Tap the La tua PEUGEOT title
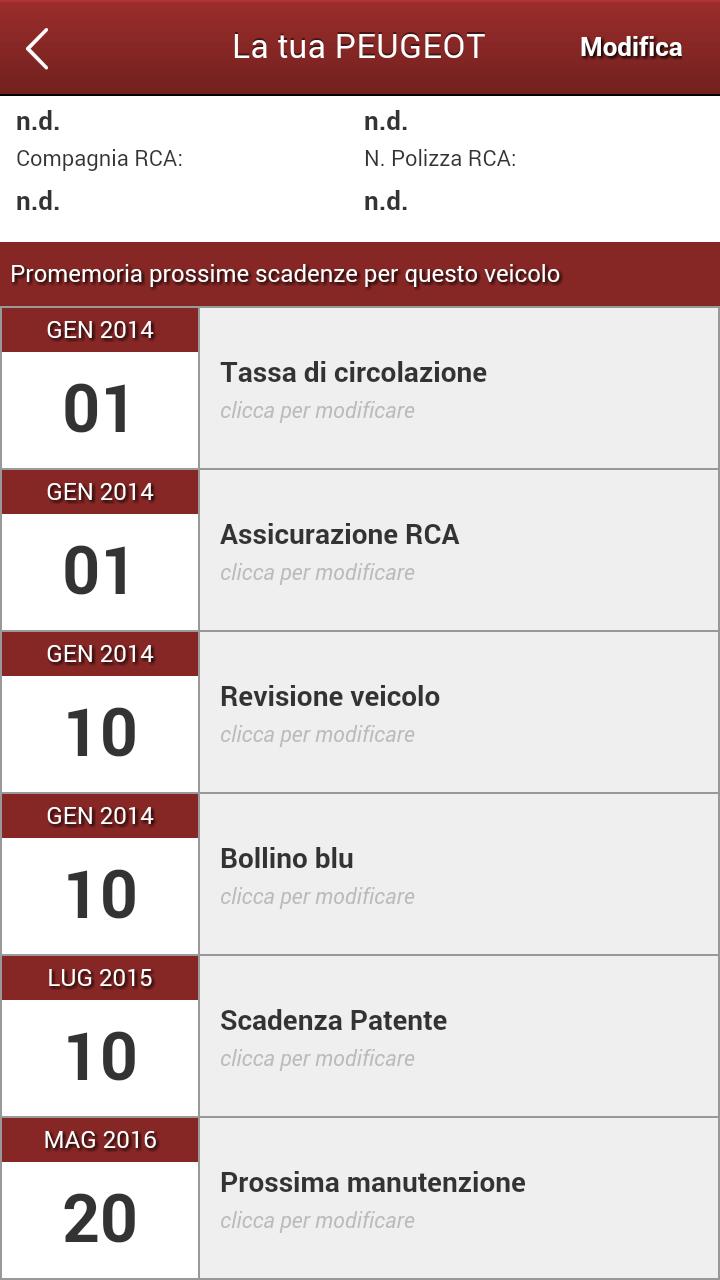 pos(358,46)
